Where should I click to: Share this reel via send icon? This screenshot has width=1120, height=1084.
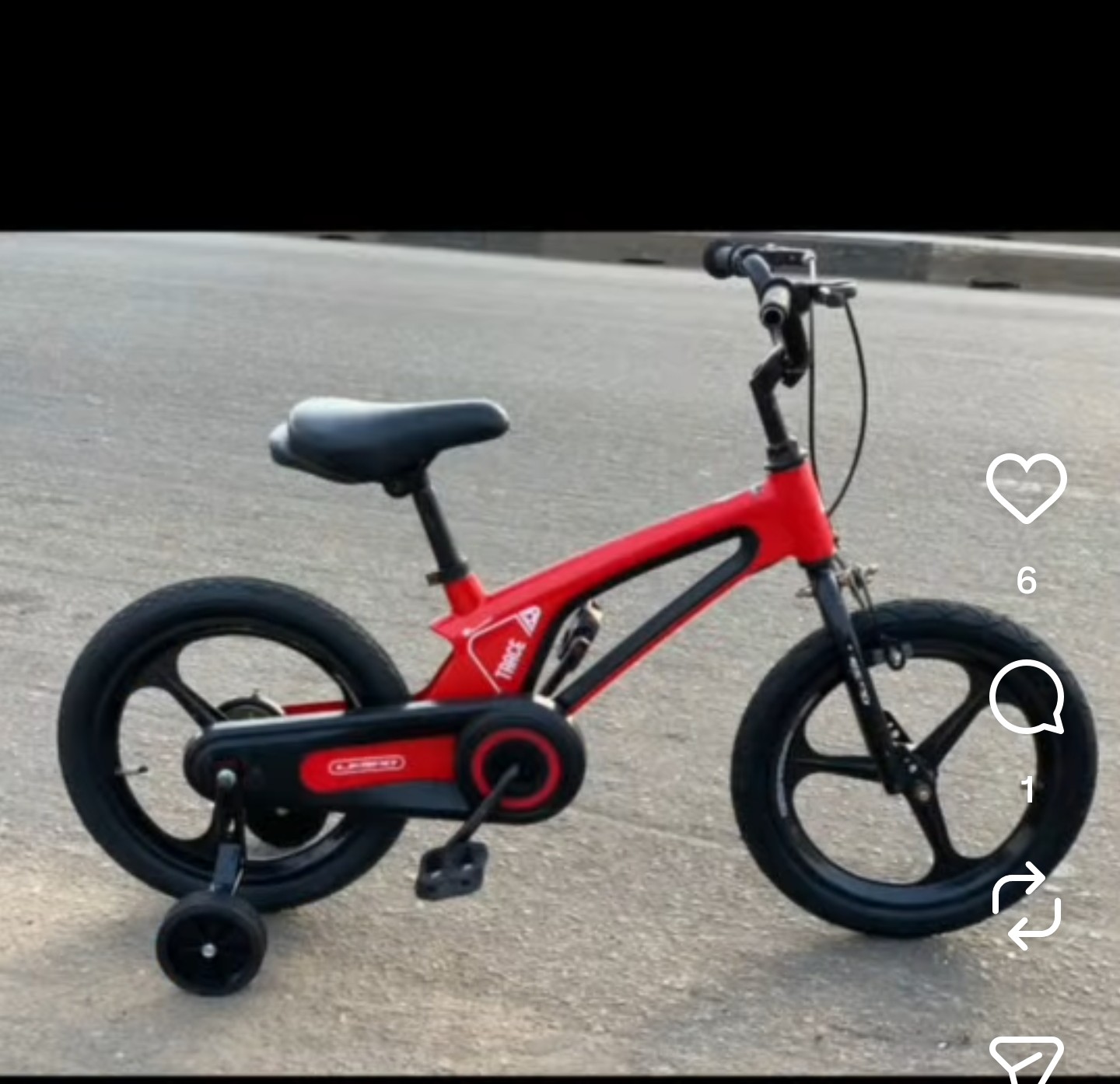(x=1027, y=1061)
